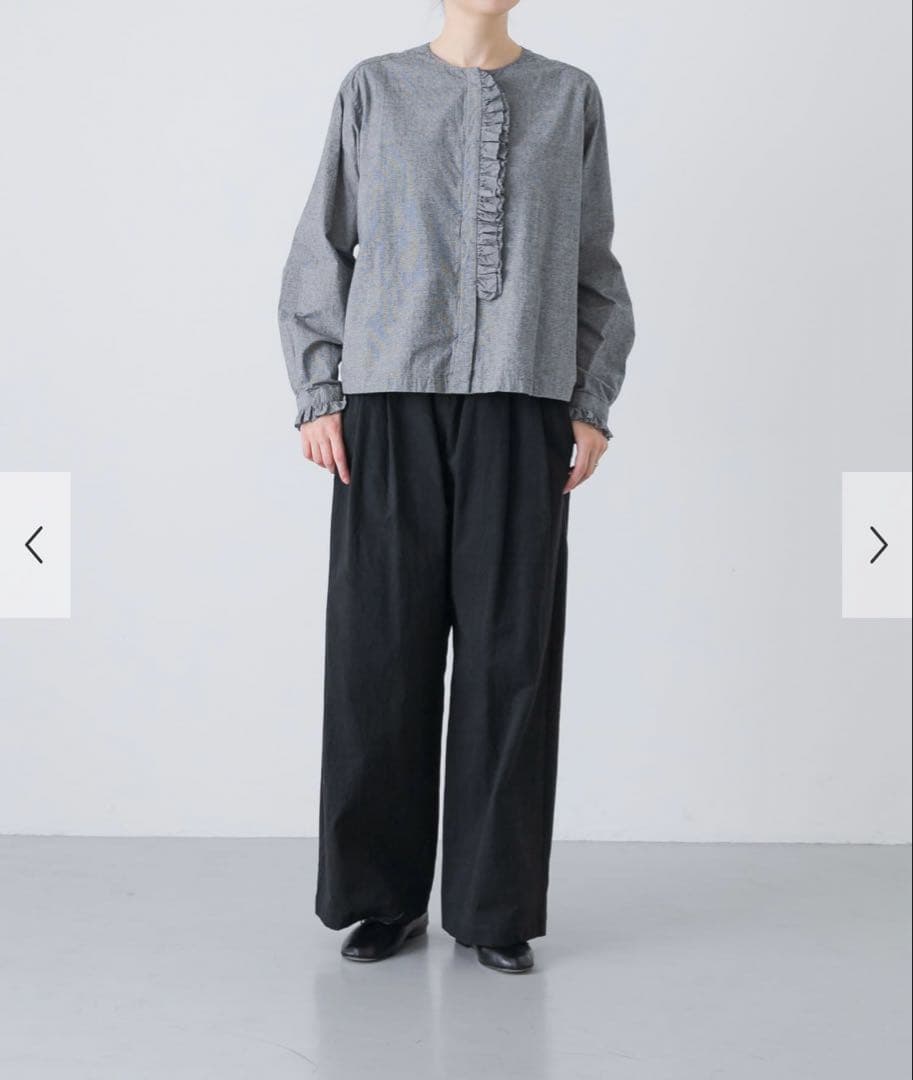Go to the previous product photo

pyautogui.click(x=35, y=545)
